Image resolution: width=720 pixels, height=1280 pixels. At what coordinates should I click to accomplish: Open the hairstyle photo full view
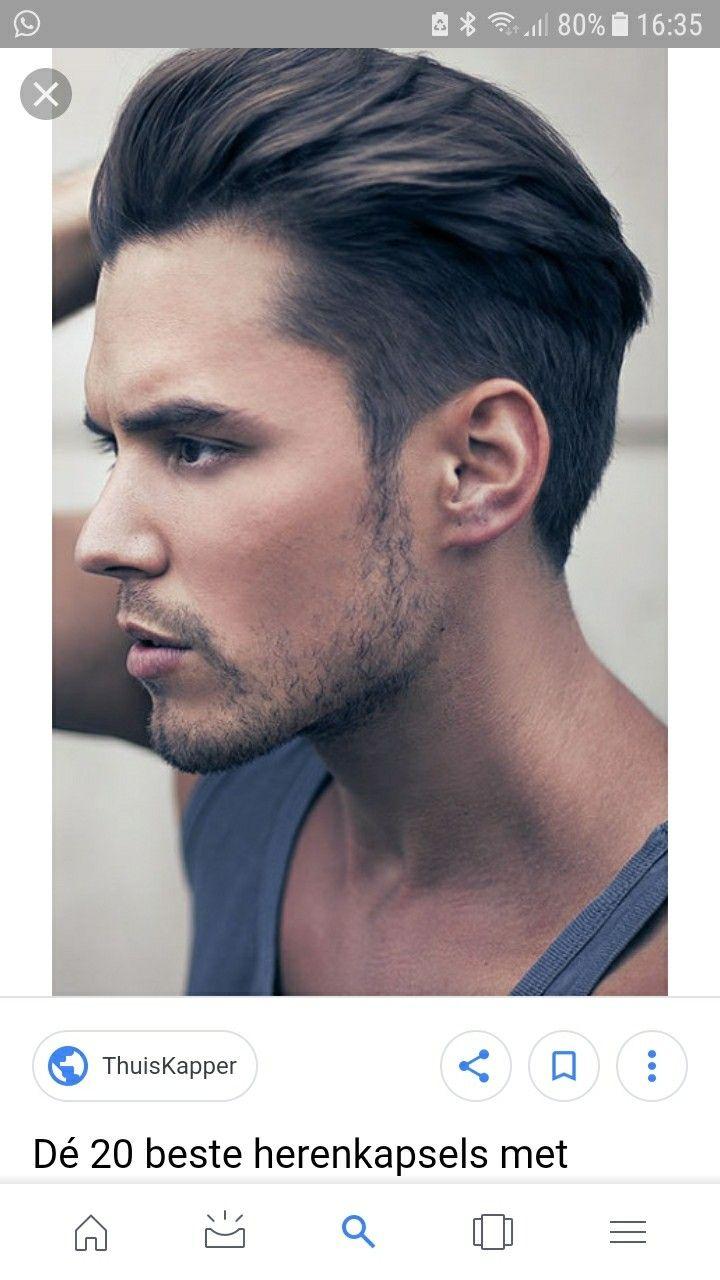coord(360,521)
